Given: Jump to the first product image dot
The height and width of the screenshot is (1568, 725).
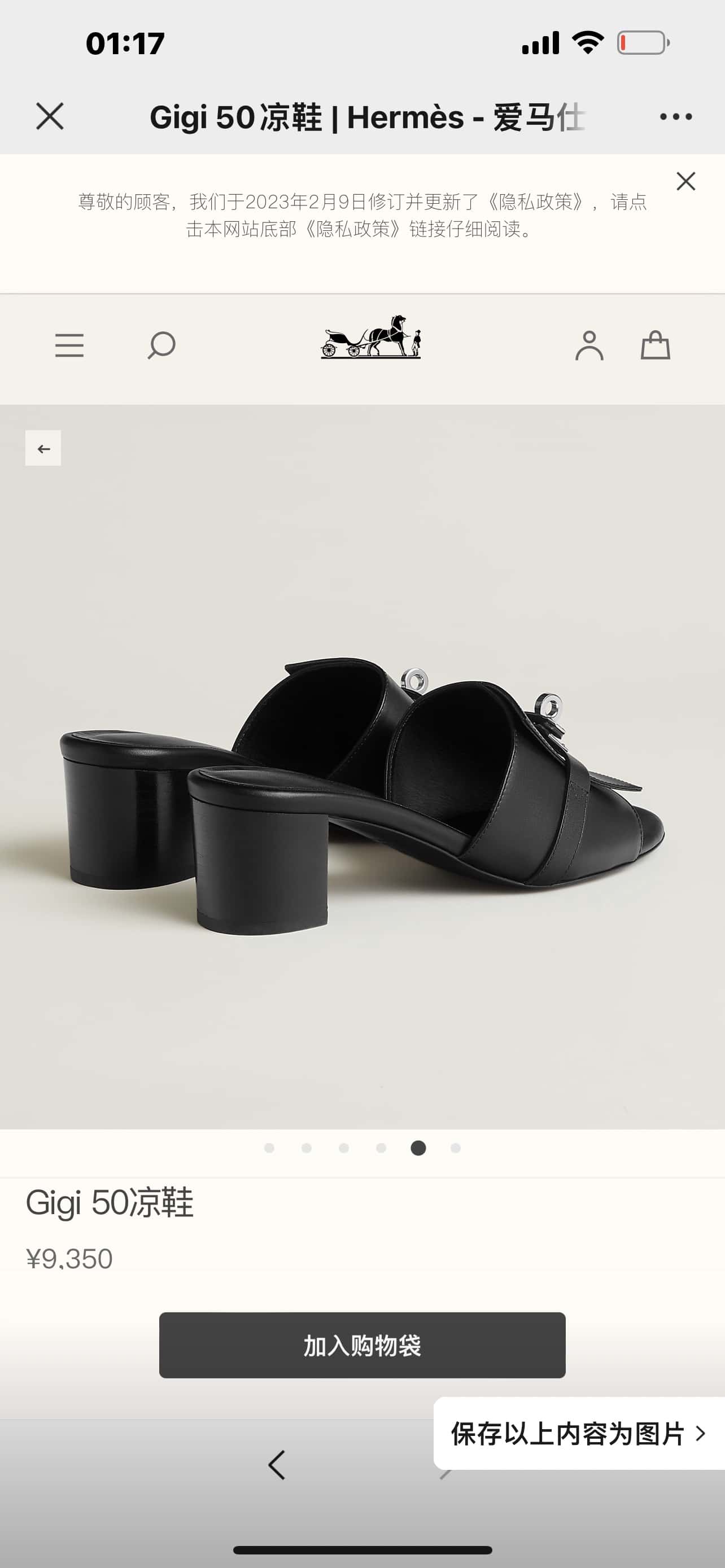Looking at the screenshot, I should [x=269, y=1148].
